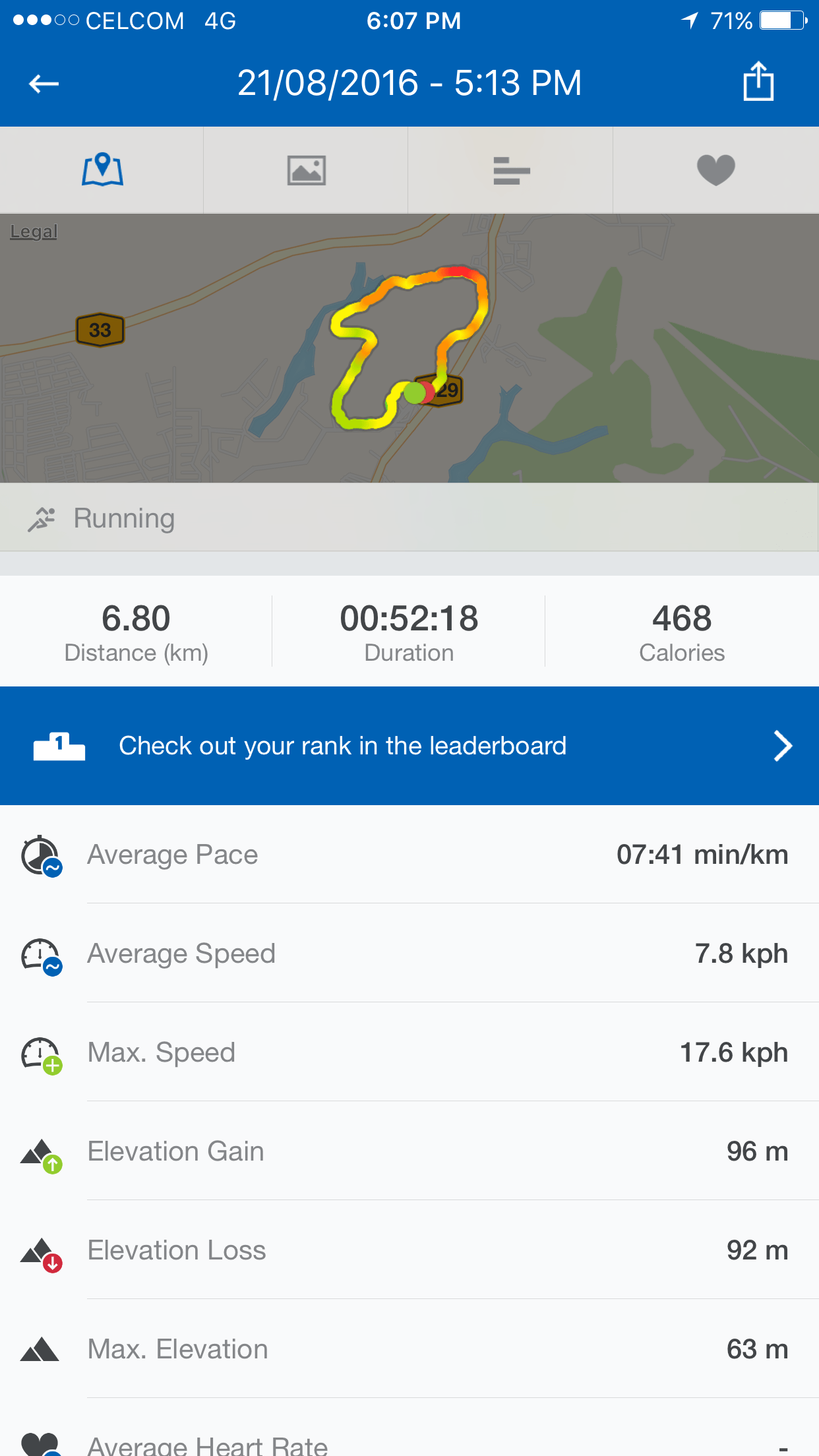This screenshot has width=819, height=1456.
Task: Open the Legal link on map
Action: pyautogui.click(x=34, y=231)
